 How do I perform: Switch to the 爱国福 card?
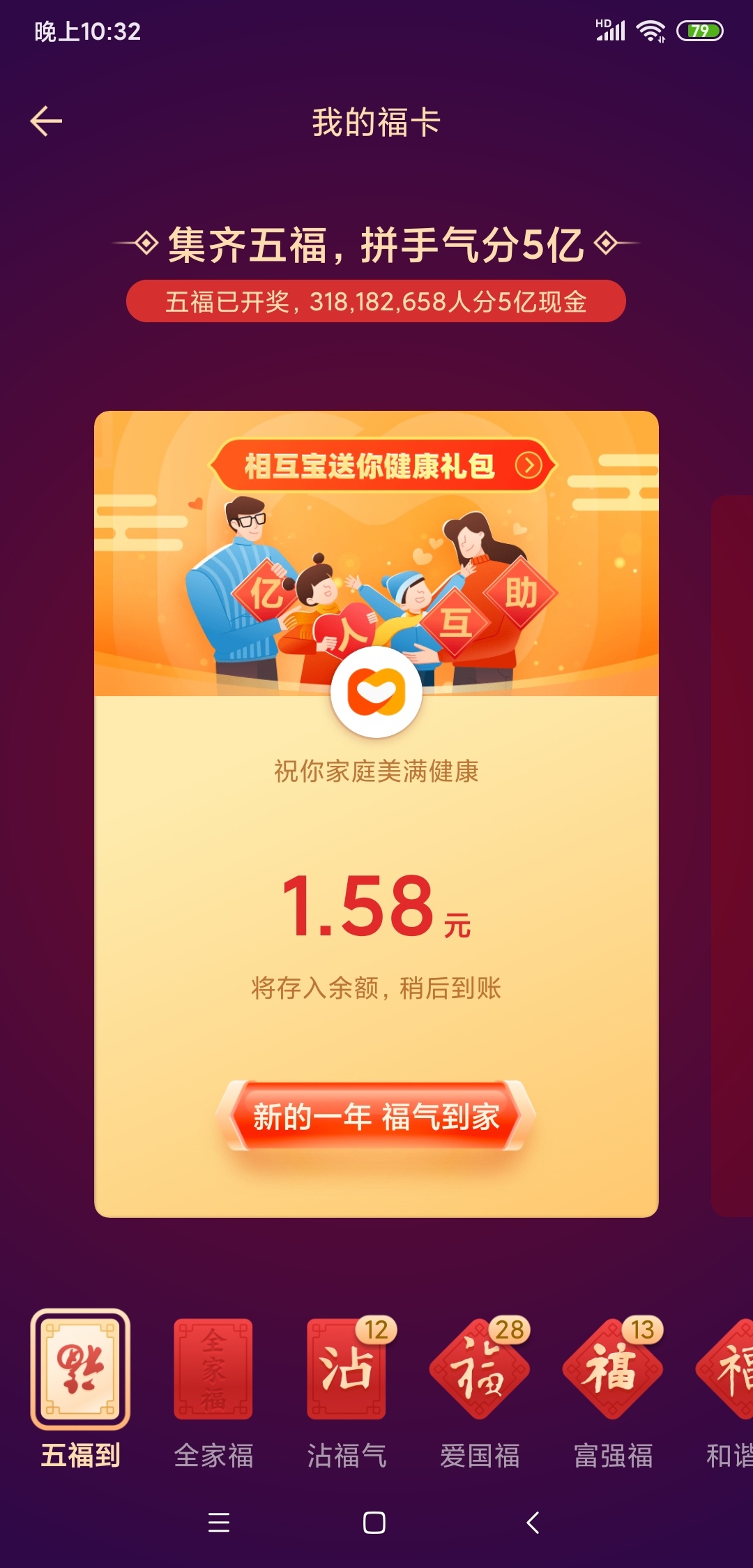pyautogui.click(x=480, y=1369)
